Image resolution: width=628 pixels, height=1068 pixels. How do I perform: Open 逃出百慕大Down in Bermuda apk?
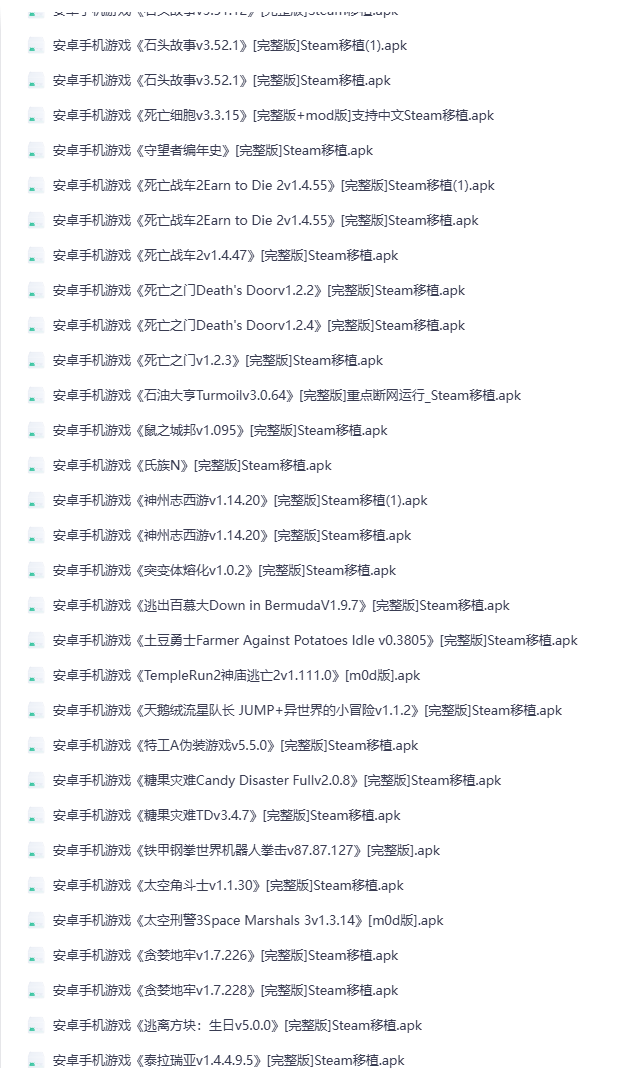point(281,605)
